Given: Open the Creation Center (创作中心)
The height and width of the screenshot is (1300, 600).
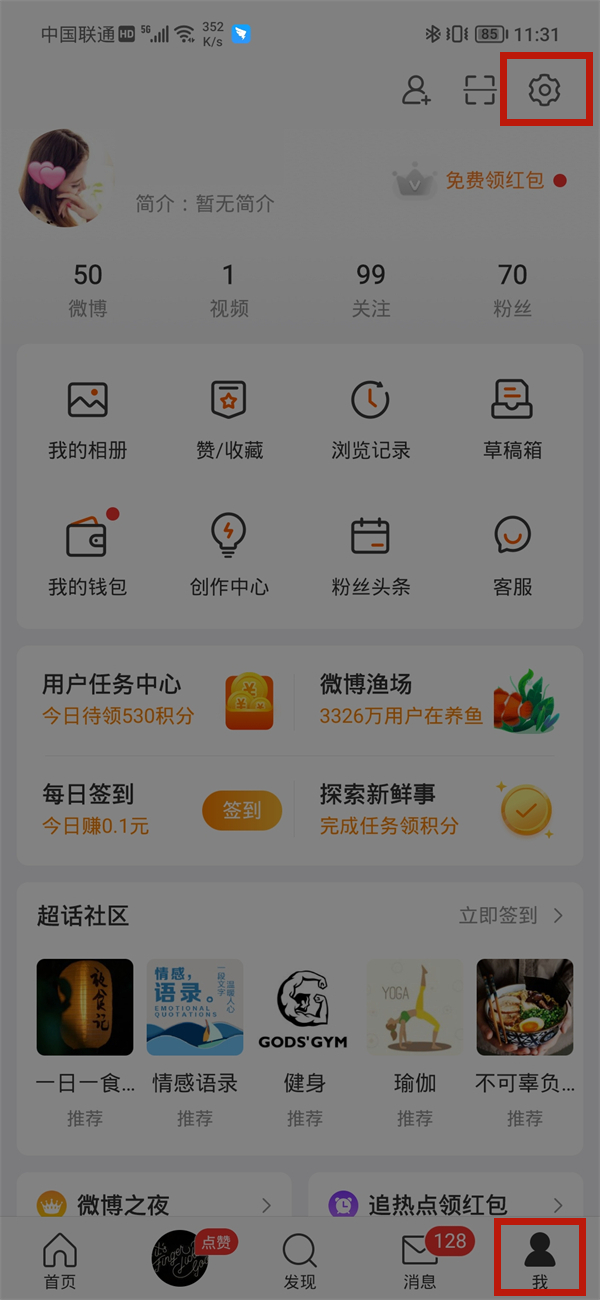Looking at the screenshot, I should tap(229, 554).
